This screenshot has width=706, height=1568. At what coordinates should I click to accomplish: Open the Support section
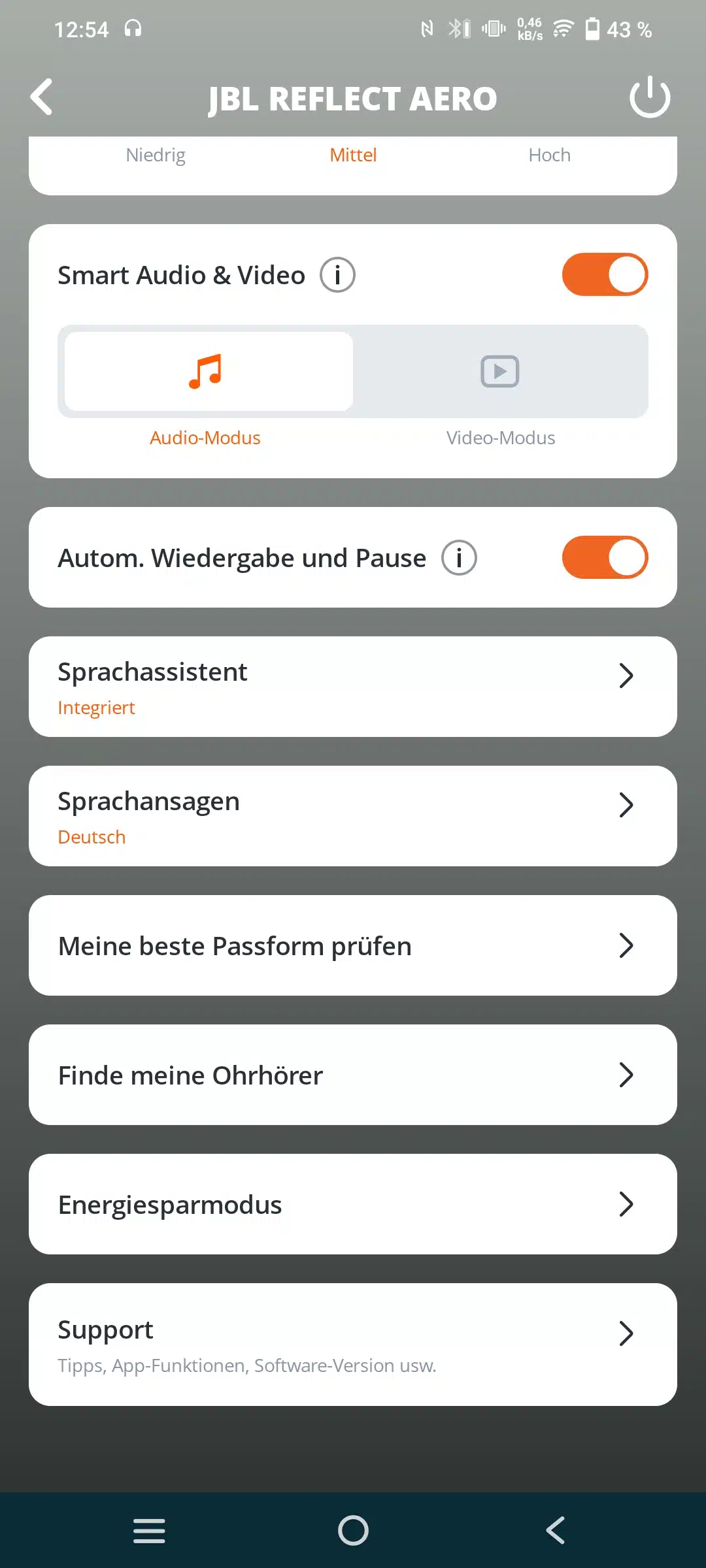tap(353, 1345)
